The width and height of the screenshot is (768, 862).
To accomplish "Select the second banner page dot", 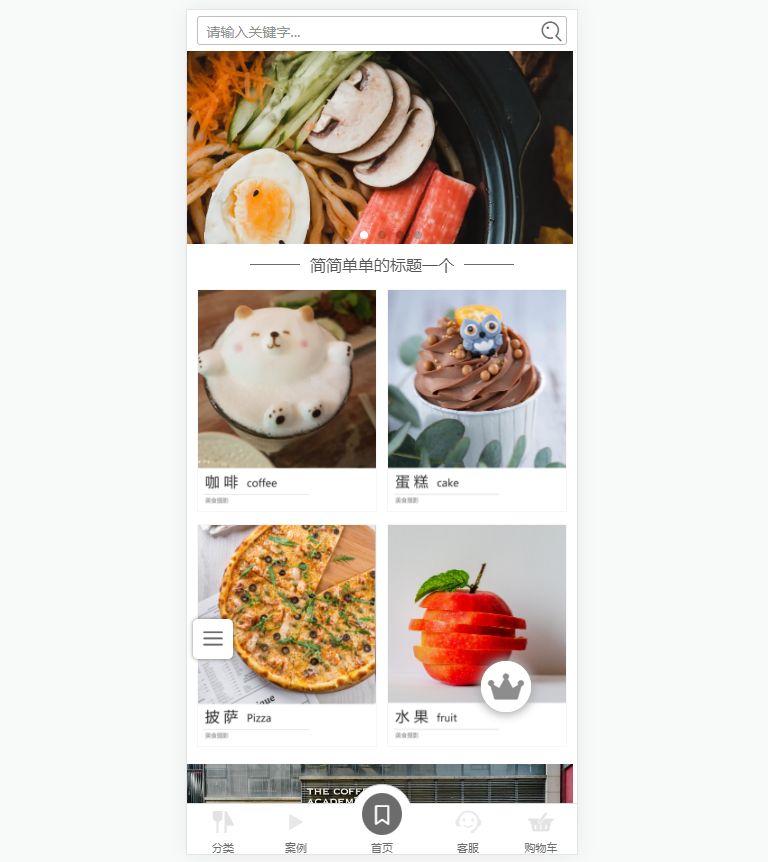I will [382, 235].
